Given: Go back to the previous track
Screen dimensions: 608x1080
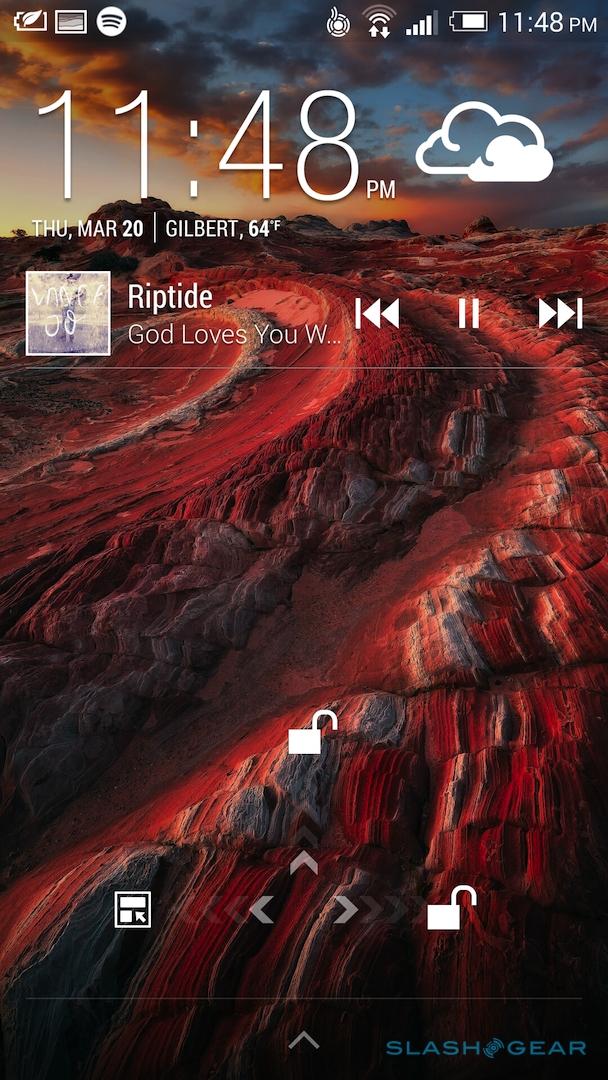Looking at the screenshot, I should click(378, 314).
